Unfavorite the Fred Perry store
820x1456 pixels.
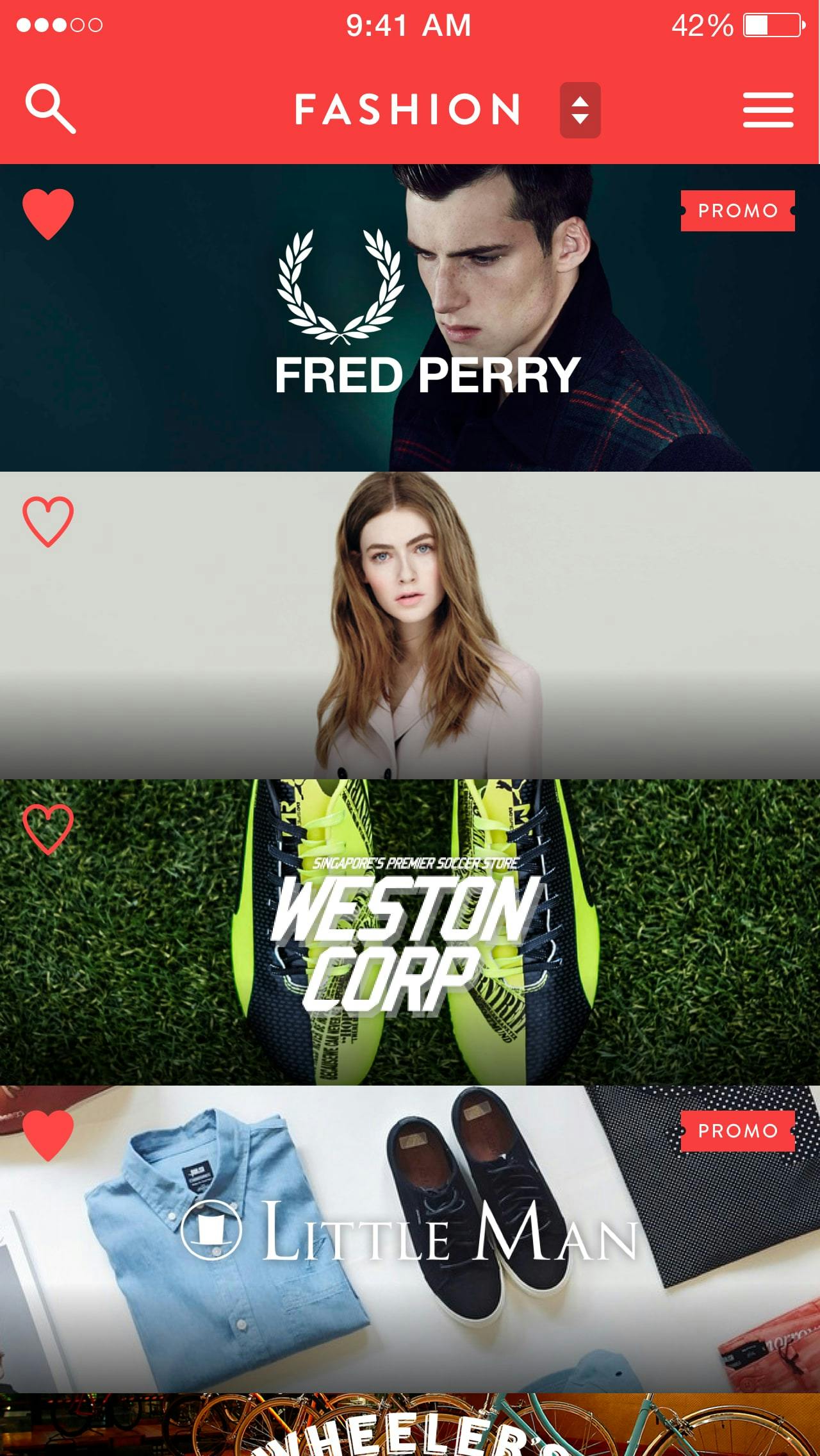coord(48,213)
